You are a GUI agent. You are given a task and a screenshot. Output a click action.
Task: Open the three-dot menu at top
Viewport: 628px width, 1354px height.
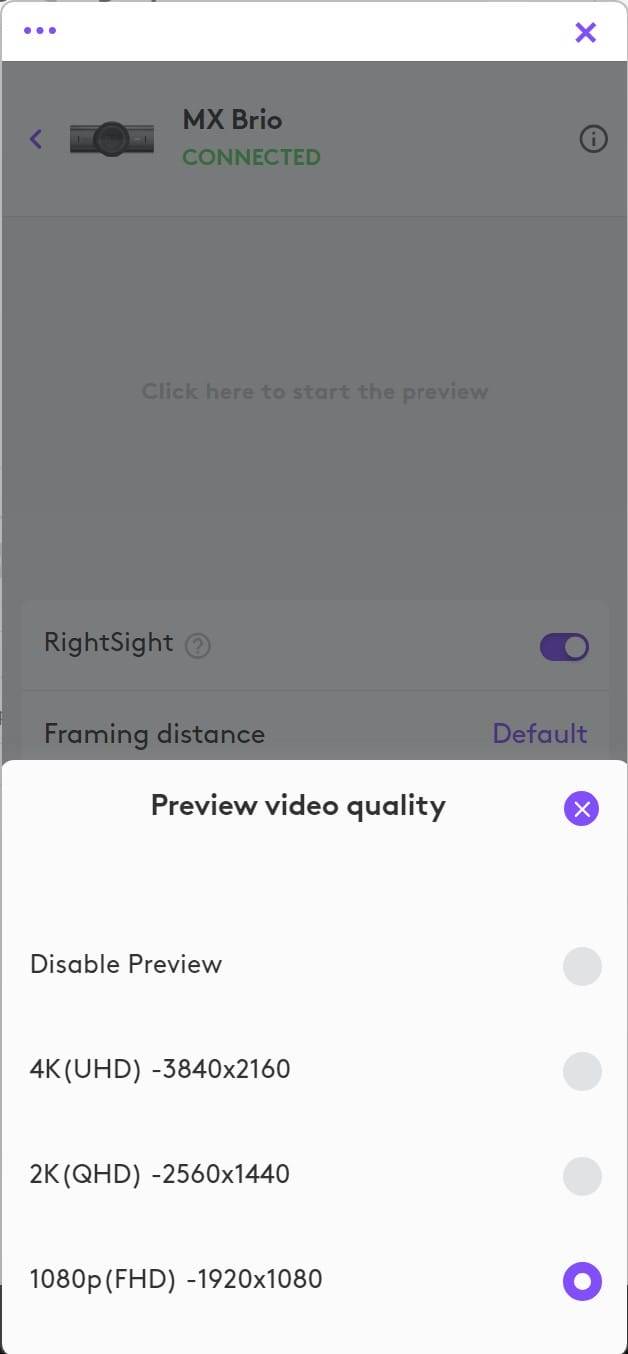pos(40,31)
